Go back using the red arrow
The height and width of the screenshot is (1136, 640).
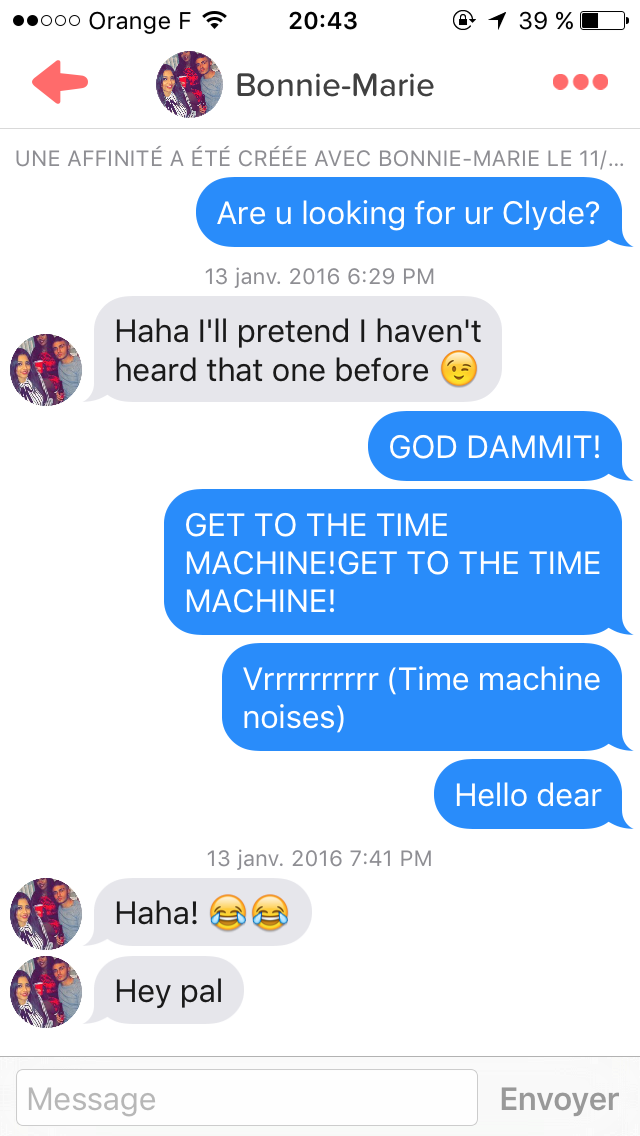(x=59, y=82)
